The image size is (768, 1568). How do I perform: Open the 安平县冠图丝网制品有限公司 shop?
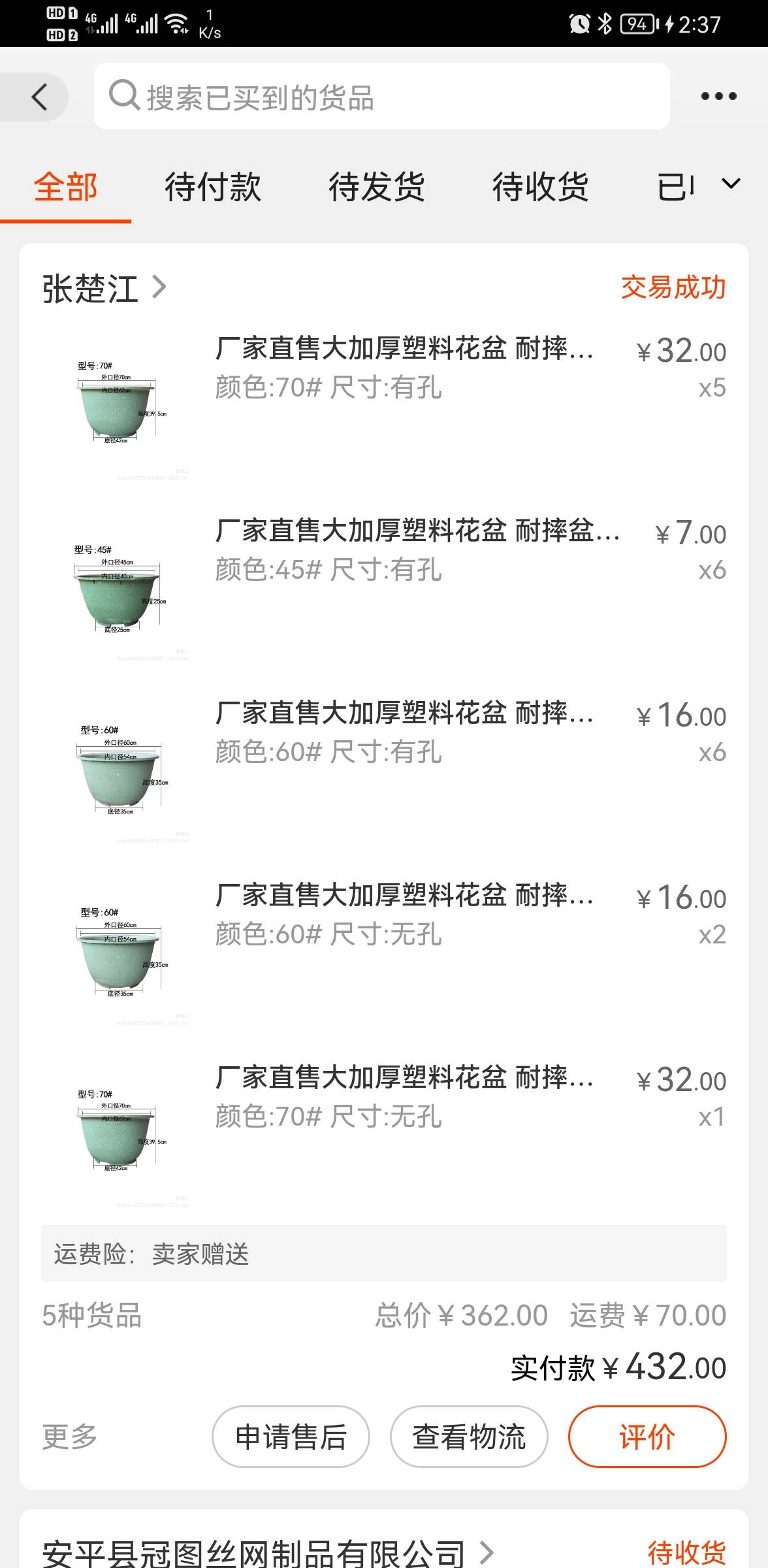[268, 1552]
